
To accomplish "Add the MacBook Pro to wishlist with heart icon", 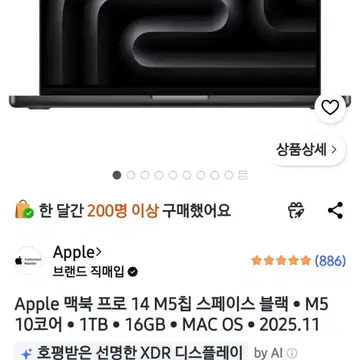I will point(330,108).
